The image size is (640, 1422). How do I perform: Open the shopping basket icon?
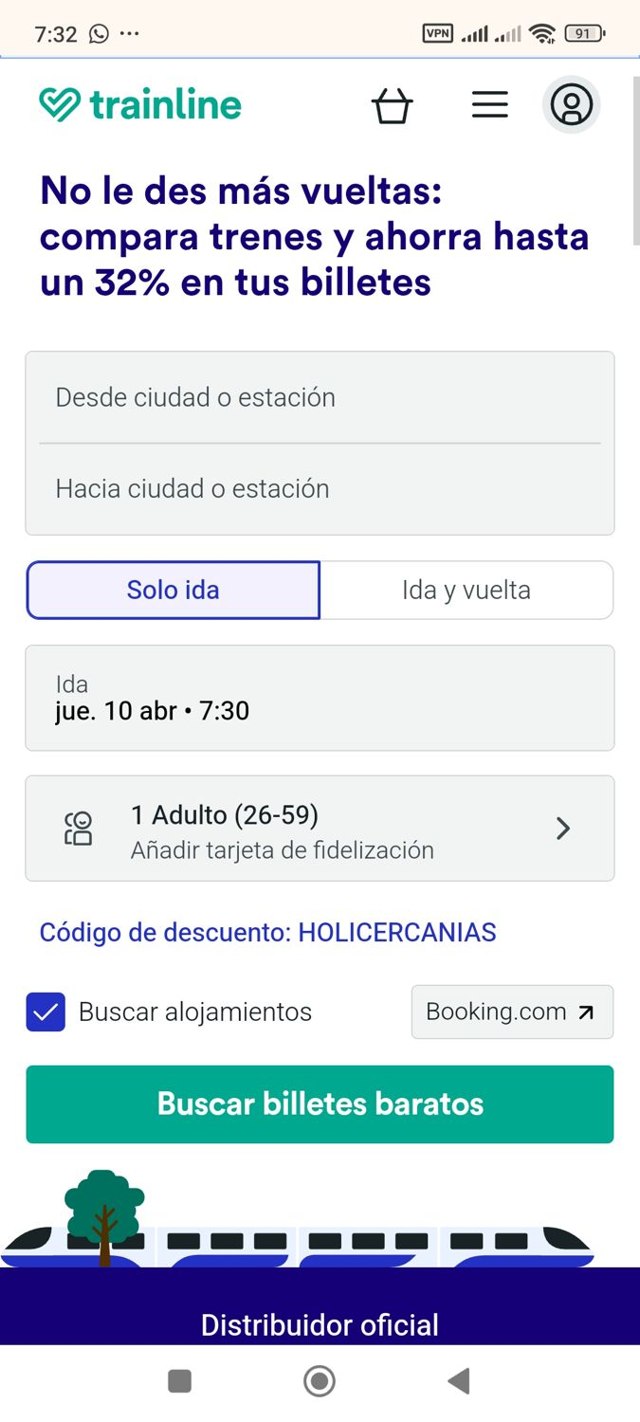click(392, 105)
